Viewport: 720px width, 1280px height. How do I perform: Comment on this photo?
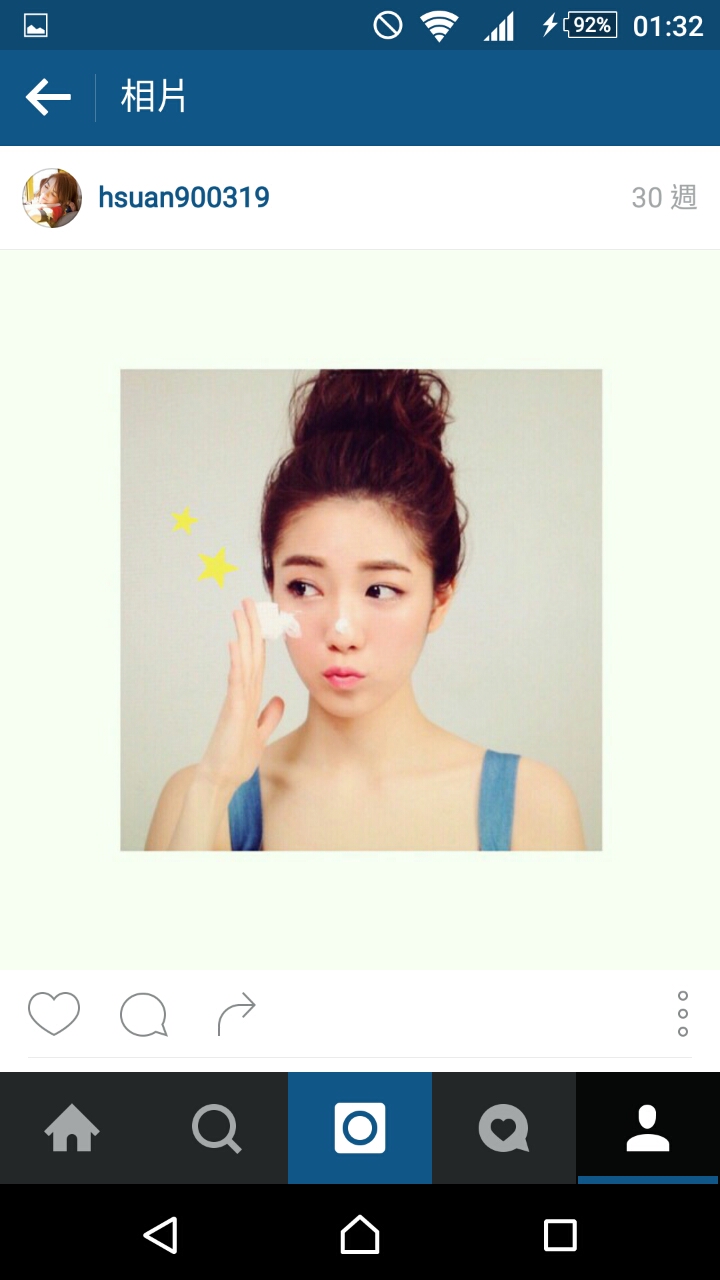pos(143,1015)
